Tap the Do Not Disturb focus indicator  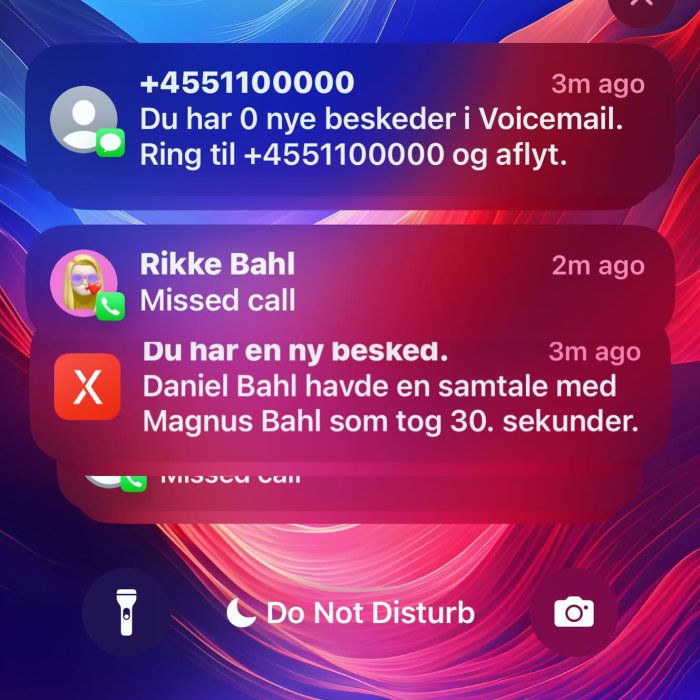coord(350,613)
